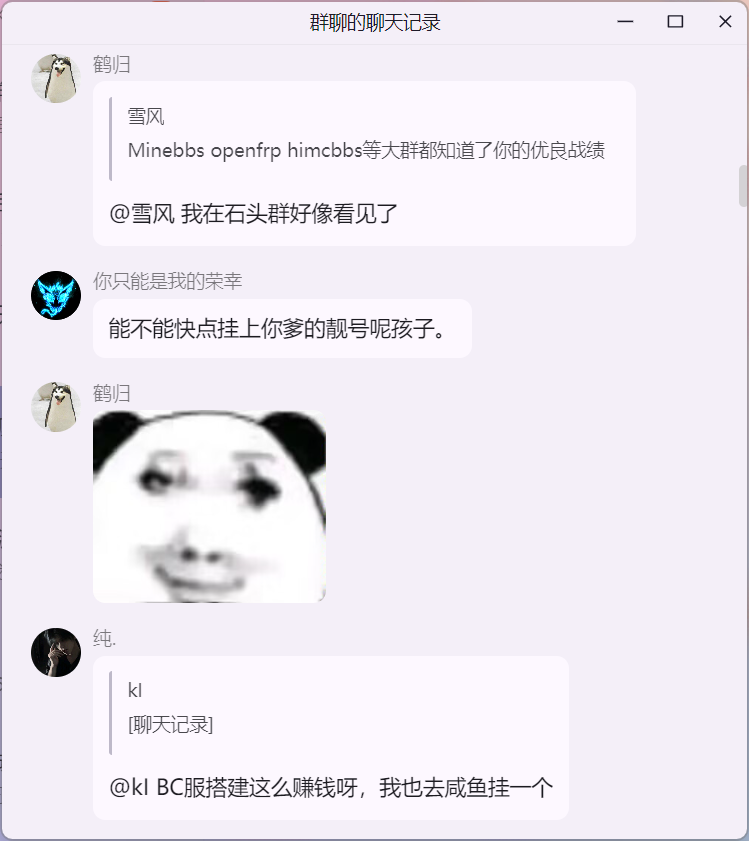View the panda face sticker image
Screen dimensions: 749x841
pyautogui.click(x=209, y=507)
